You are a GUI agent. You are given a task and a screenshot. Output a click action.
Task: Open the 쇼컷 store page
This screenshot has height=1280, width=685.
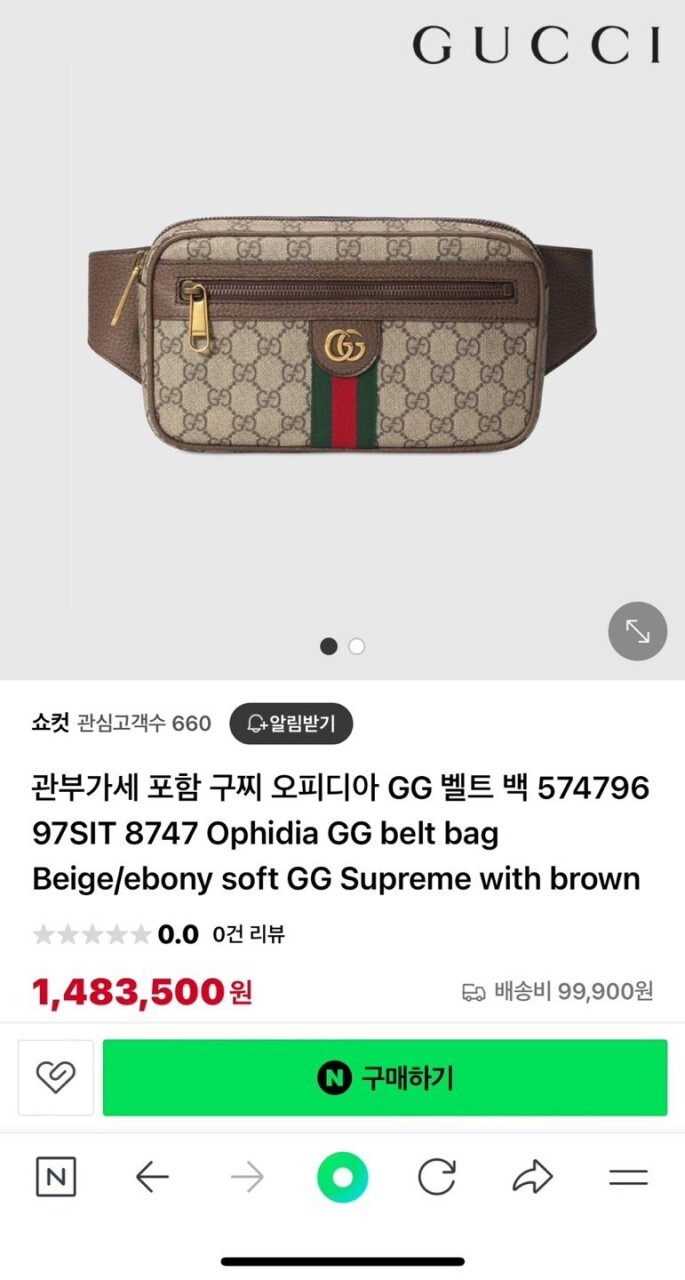pos(50,723)
